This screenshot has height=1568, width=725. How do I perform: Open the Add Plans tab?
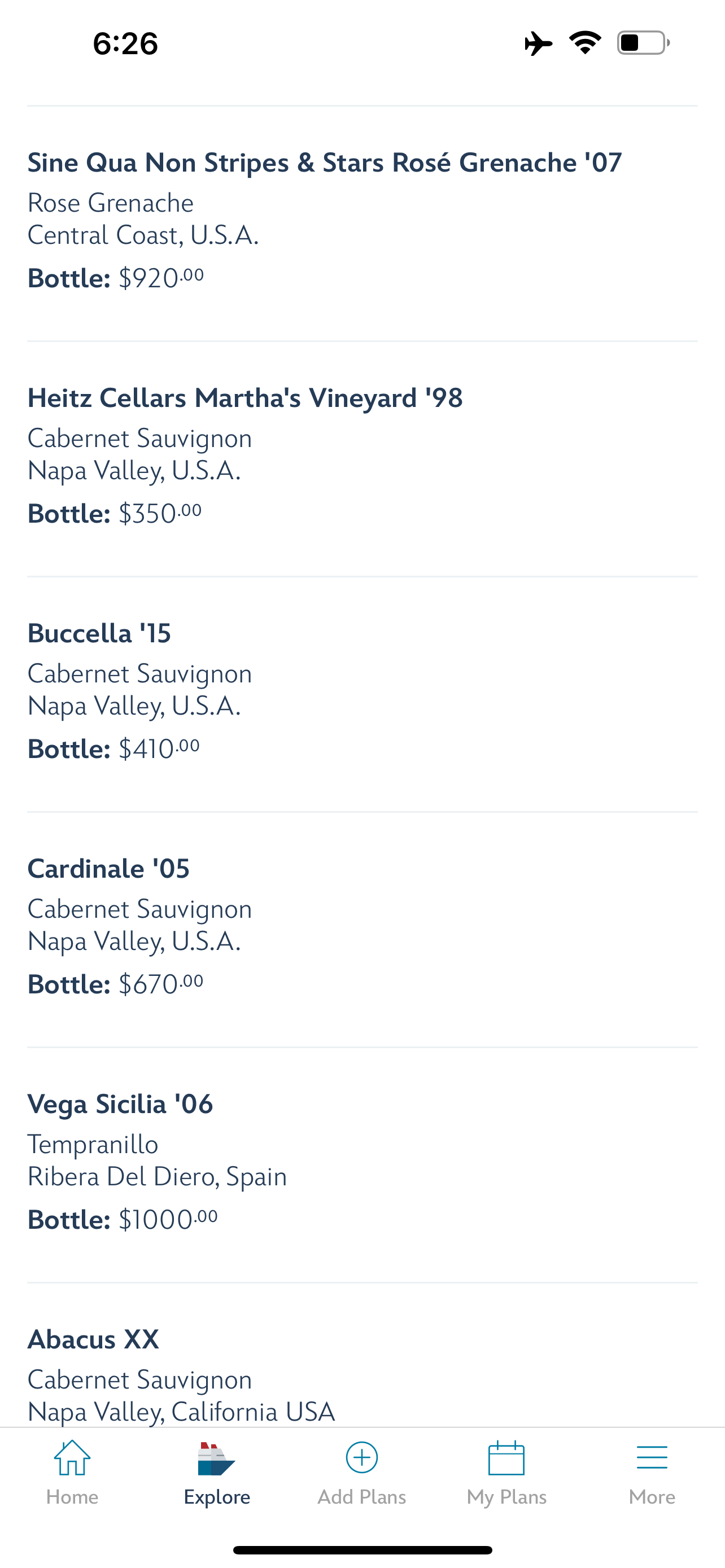tap(361, 1472)
